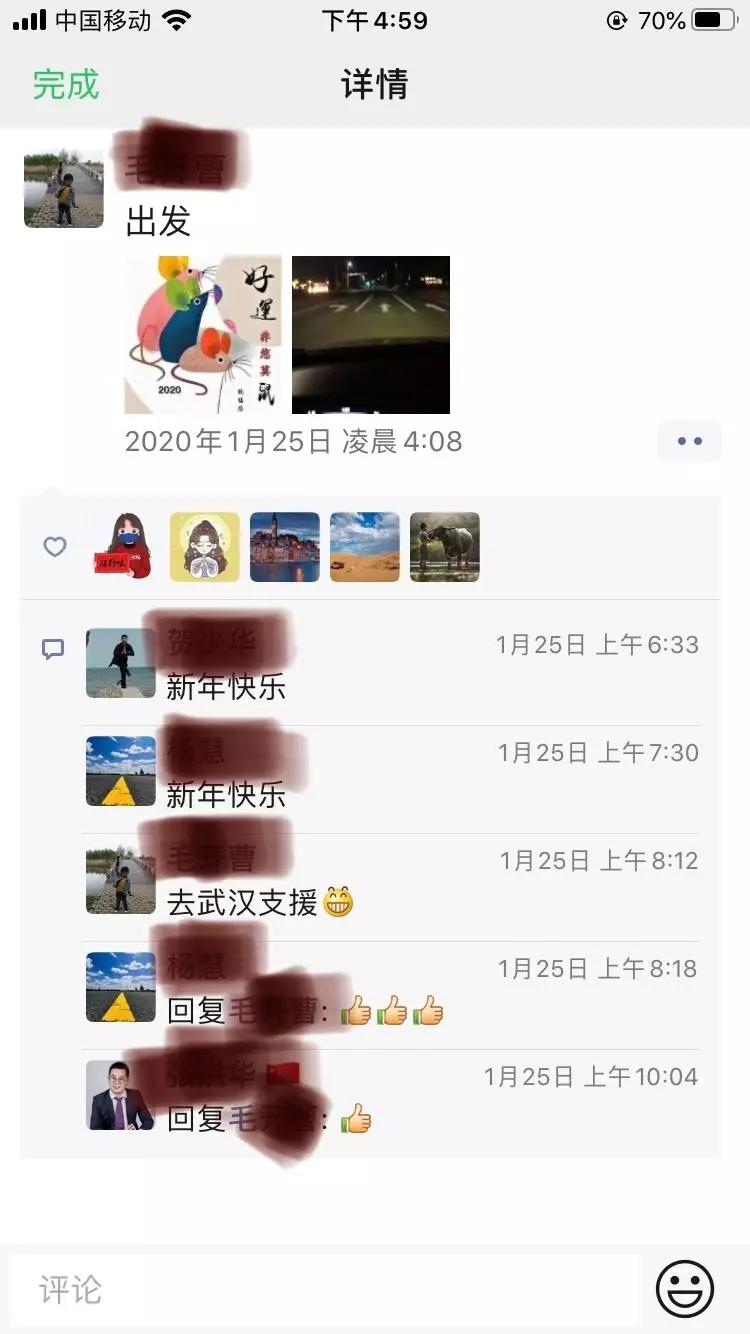Open the suited man's avatar in comments
Screen dimensions: 750x1334
(121, 1095)
